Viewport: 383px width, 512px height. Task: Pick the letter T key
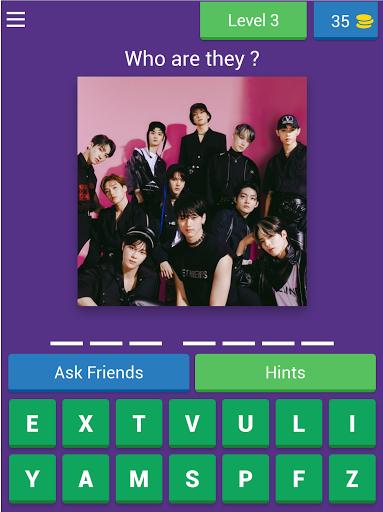pyautogui.click(x=139, y=423)
